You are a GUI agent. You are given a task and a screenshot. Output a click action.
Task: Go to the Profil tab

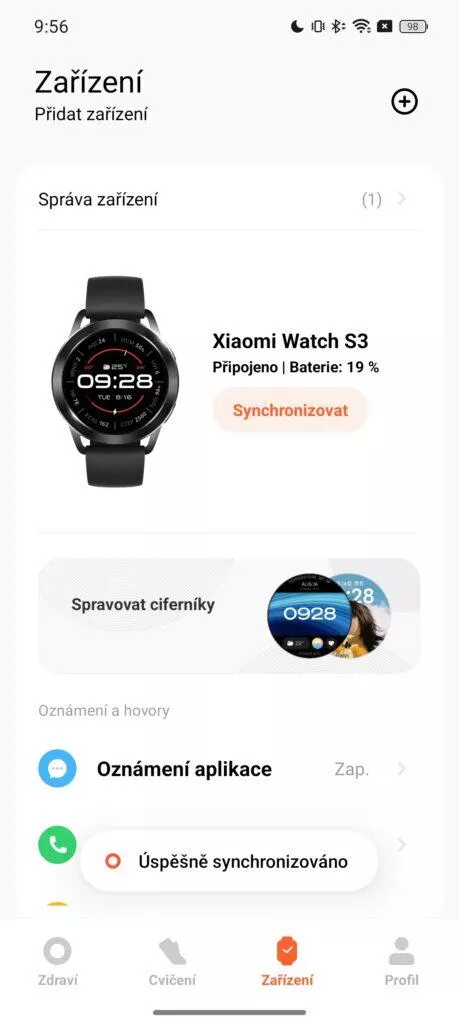[x=402, y=961]
